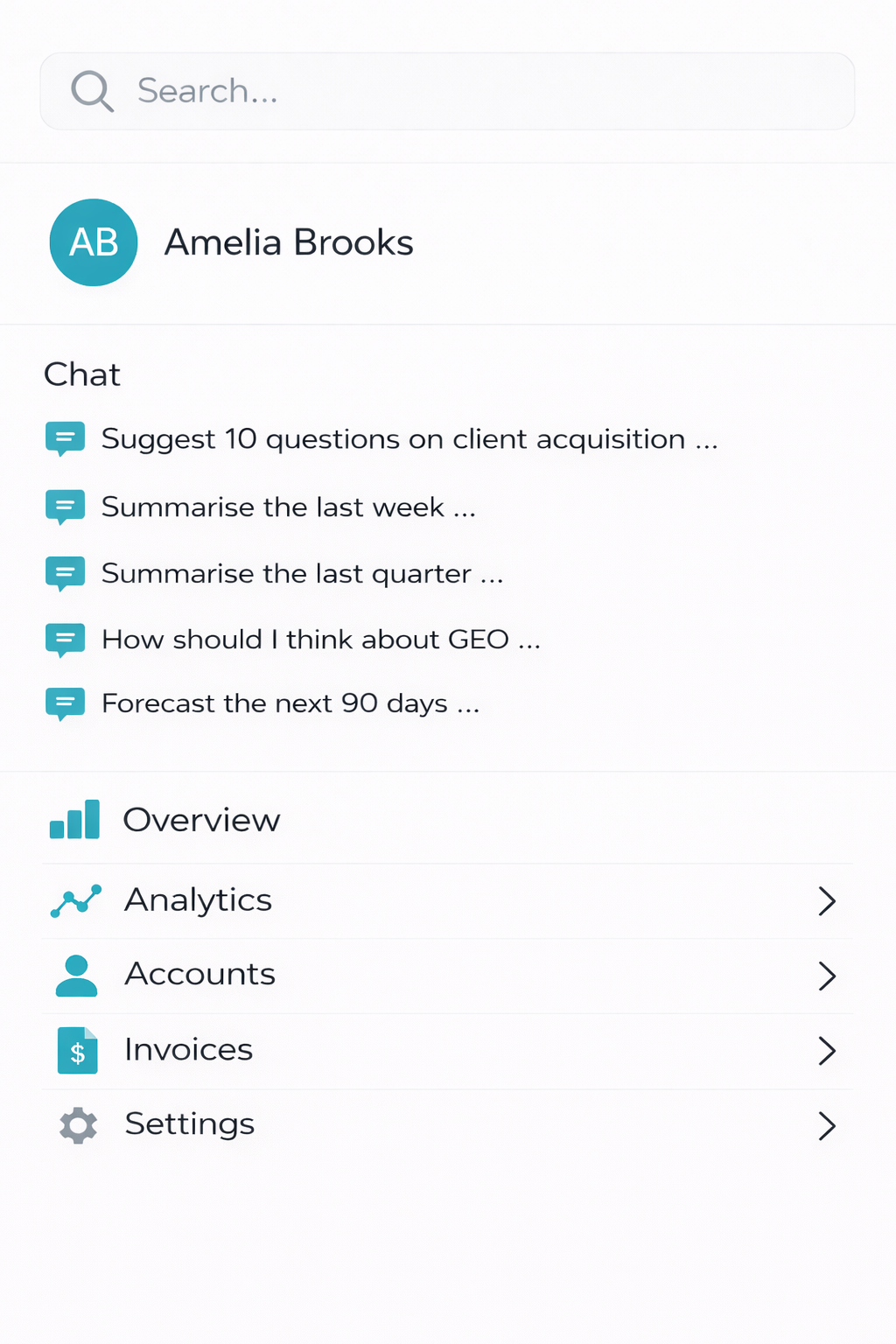
Task: Open the Summarise the last quarter chat
Action: coord(302,573)
